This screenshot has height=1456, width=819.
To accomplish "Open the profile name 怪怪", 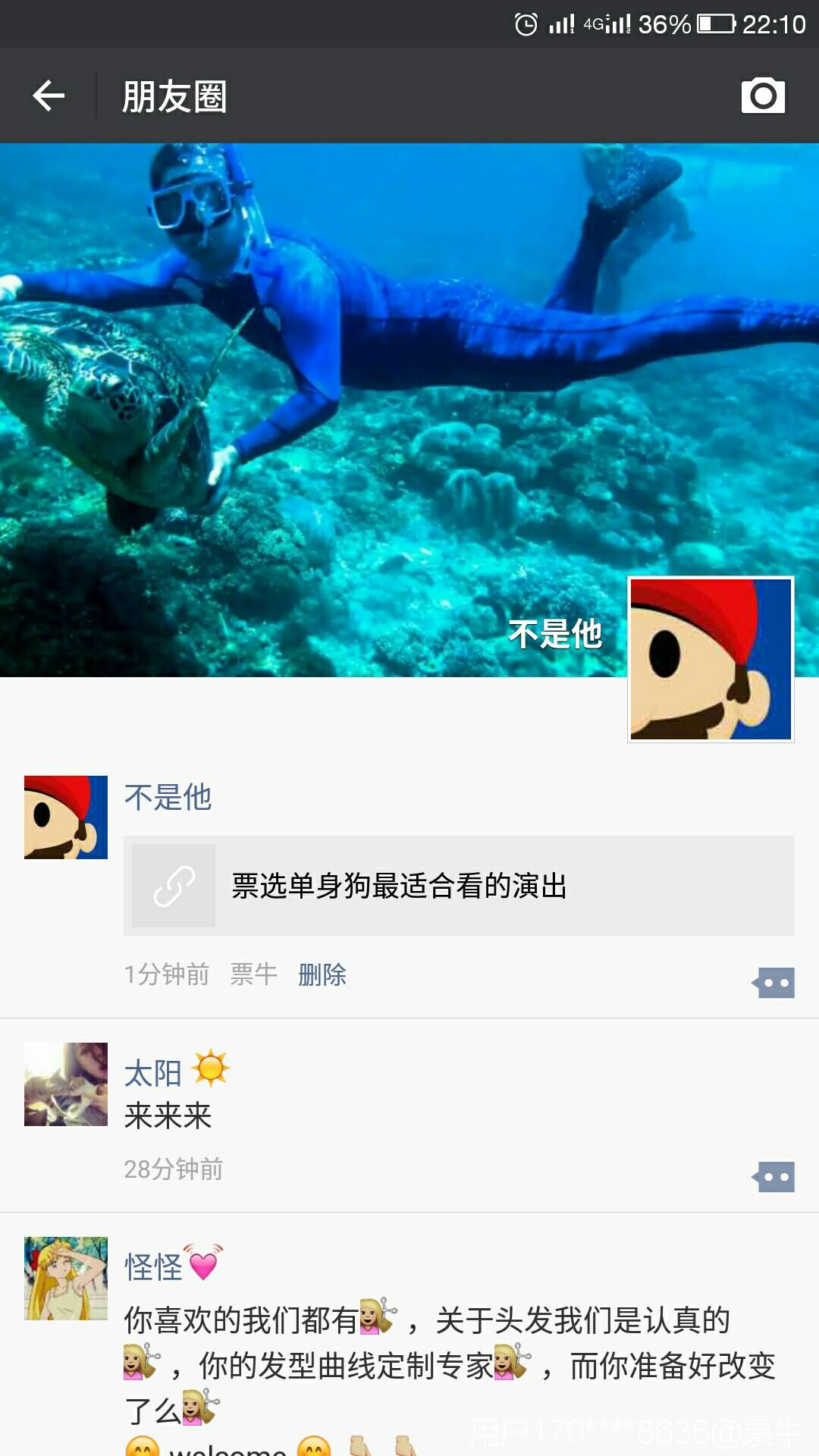I will click(154, 1267).
